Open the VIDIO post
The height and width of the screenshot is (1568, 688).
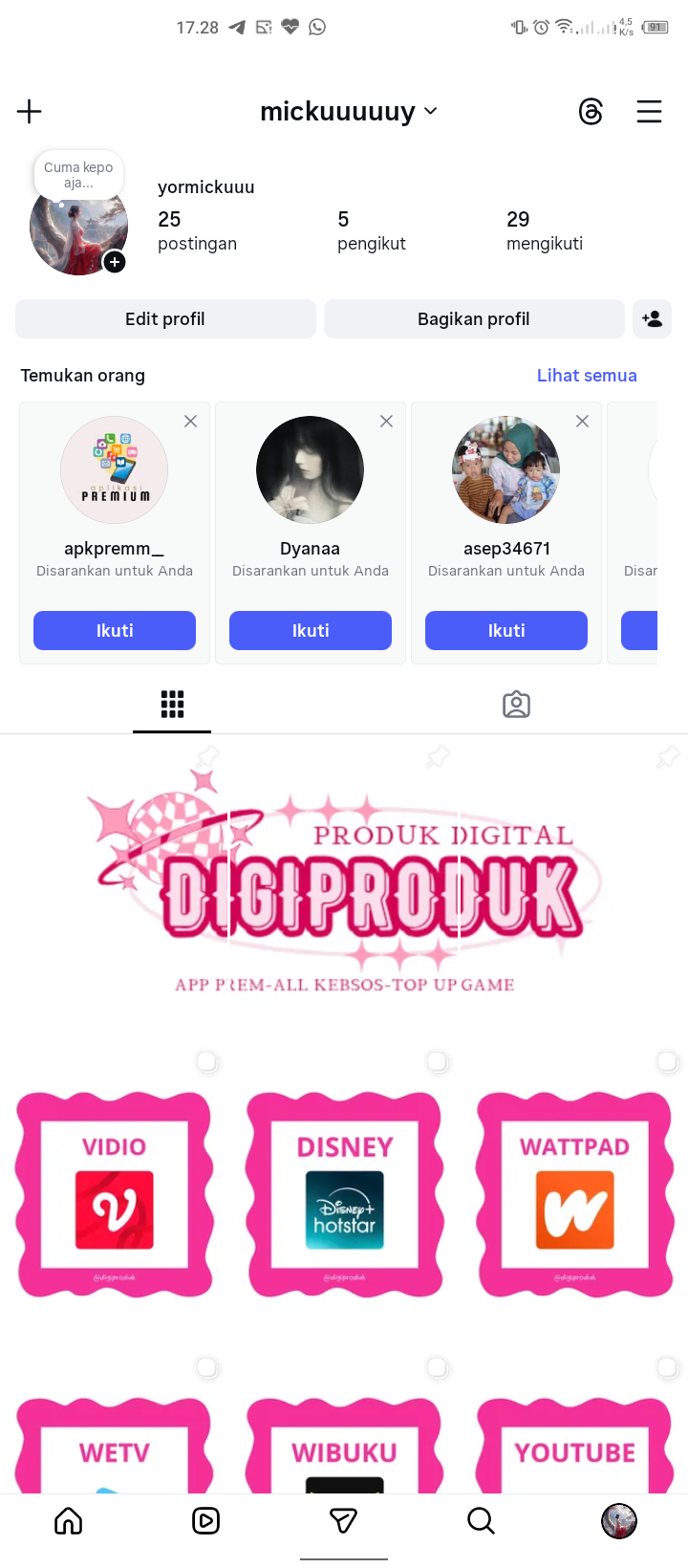click(115, 1195)
